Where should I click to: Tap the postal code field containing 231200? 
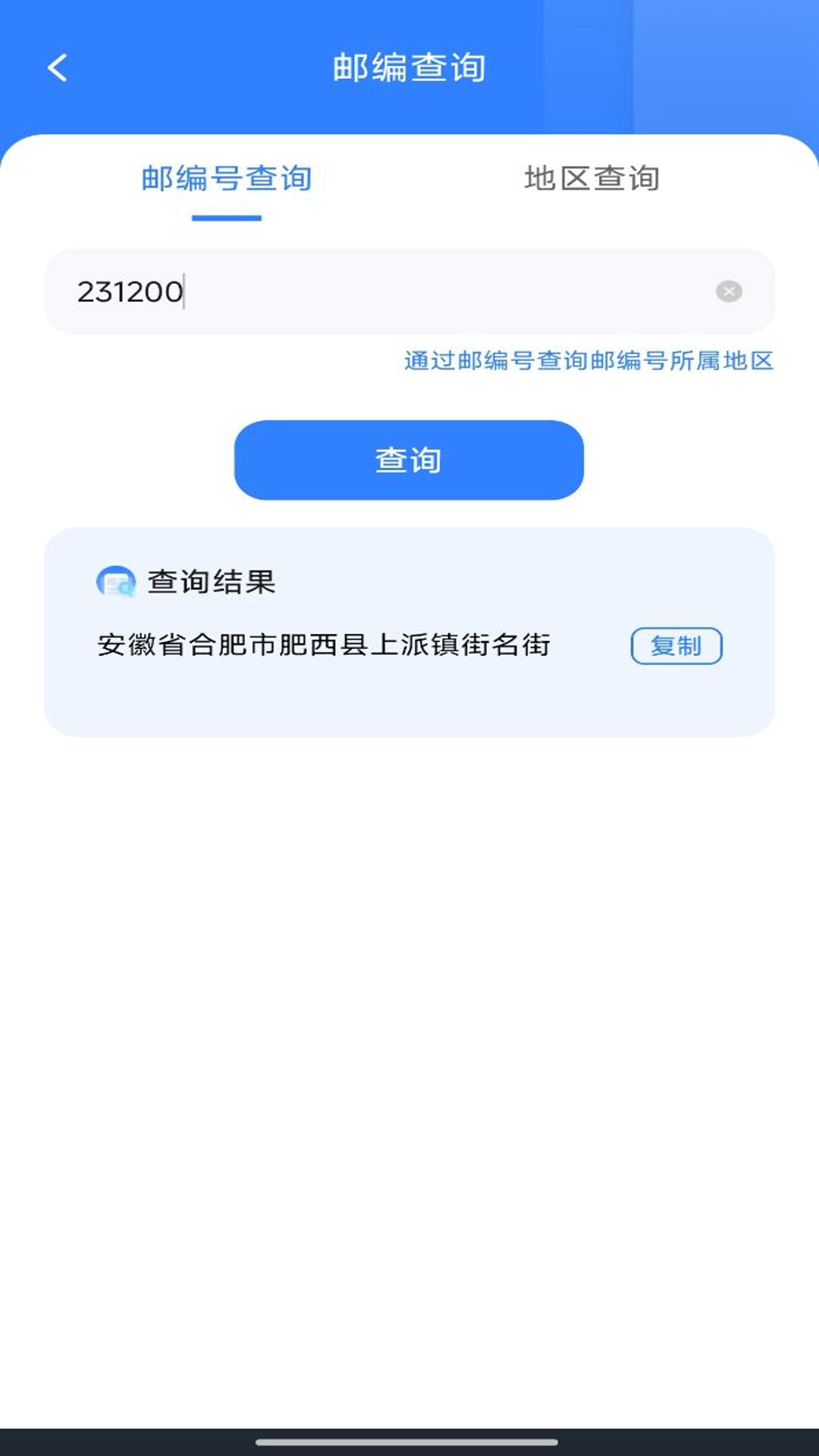coord(379,292)
